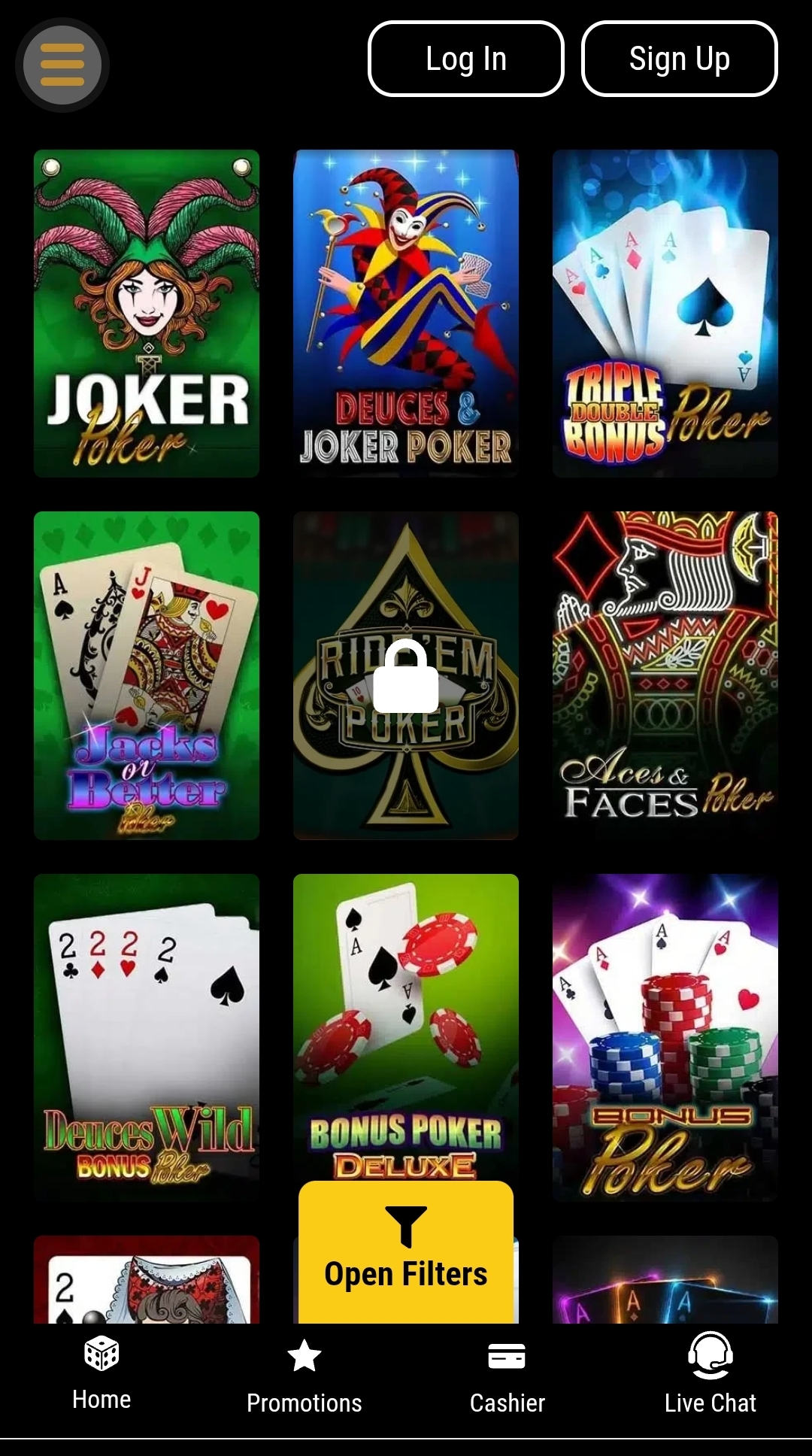Image resolution: width=812 pixels, height=1456 pixels.
Task: Go to the Home tab
Action: pos(101,1373)
